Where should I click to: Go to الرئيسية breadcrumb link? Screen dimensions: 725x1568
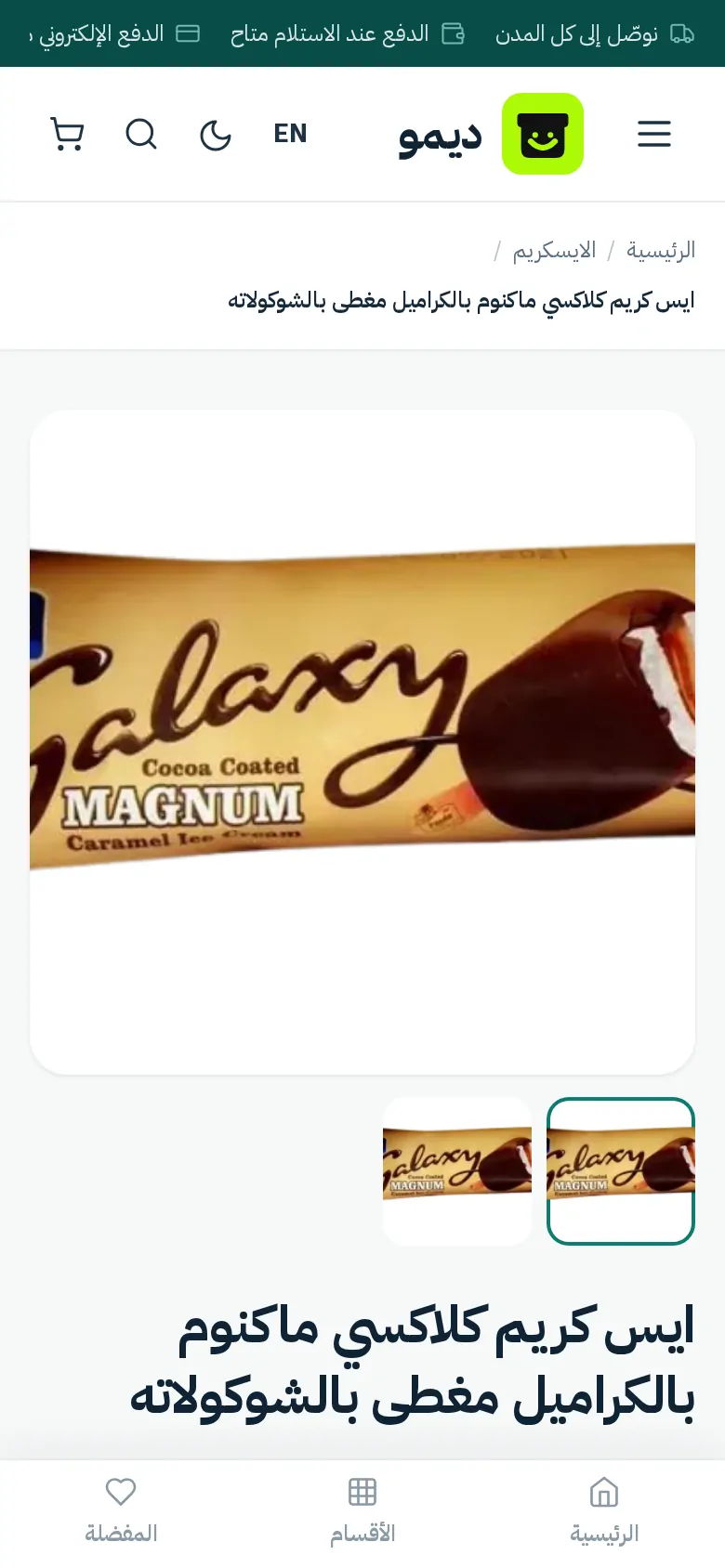(661, 250)
